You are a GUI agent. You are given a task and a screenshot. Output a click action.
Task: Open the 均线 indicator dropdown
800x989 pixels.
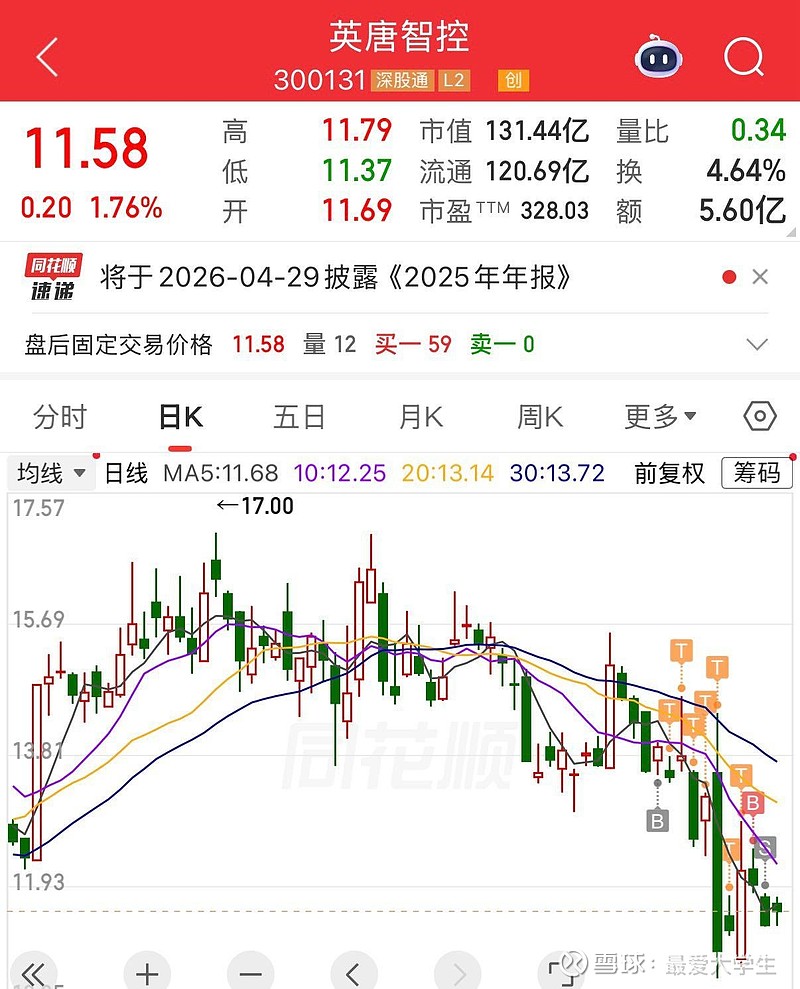point(50,473)
